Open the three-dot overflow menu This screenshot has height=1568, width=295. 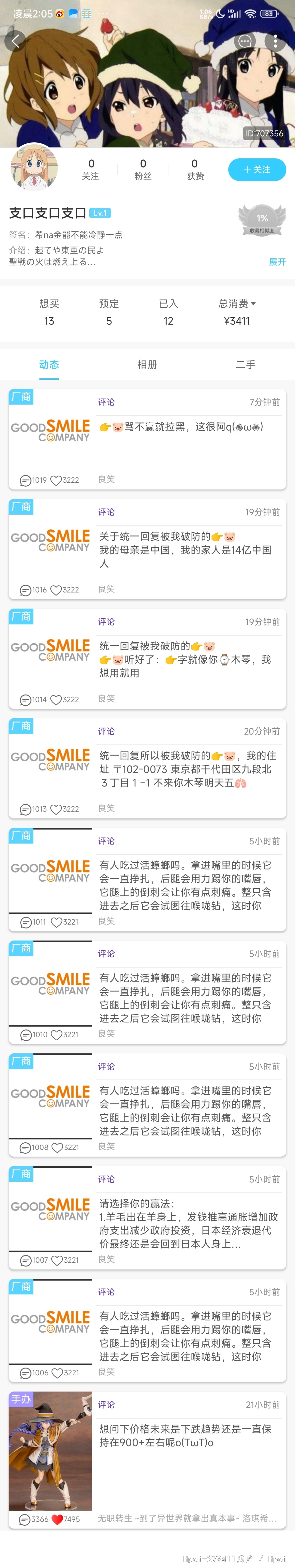pyautogui.click(x=276, y=41)
